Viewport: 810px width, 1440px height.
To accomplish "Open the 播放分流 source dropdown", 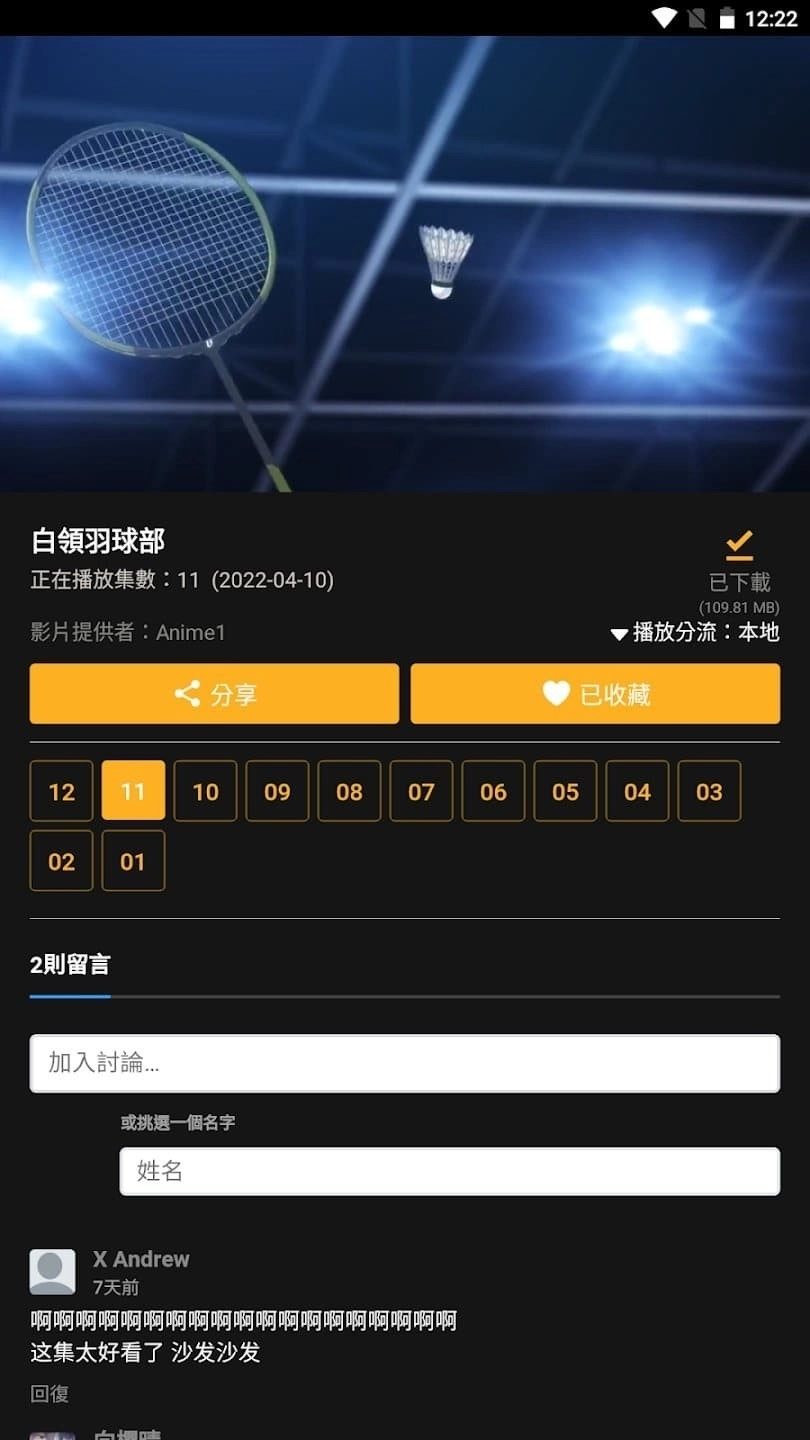I will coord(695,632).
